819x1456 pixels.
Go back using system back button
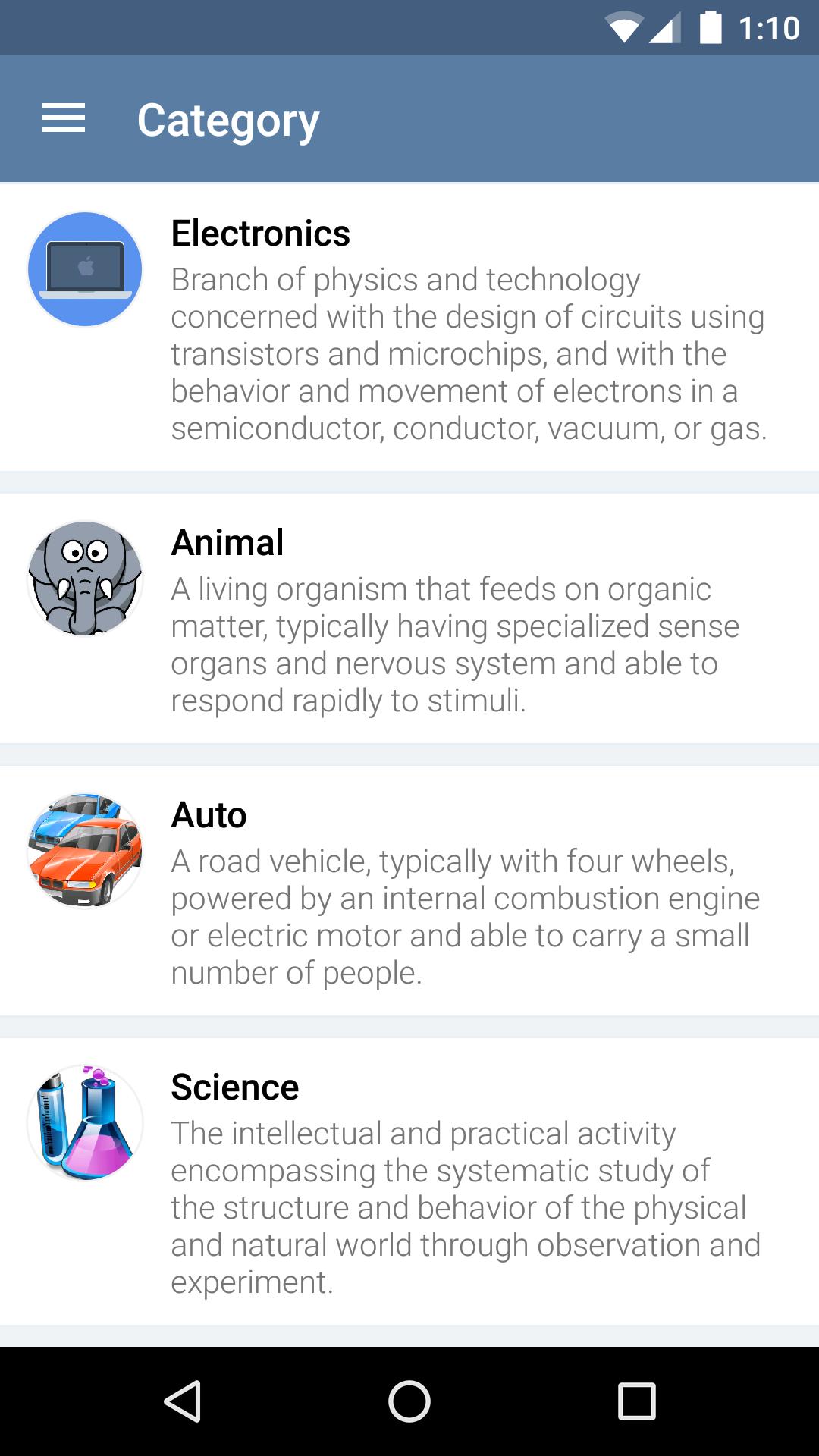pos(182,1401)
